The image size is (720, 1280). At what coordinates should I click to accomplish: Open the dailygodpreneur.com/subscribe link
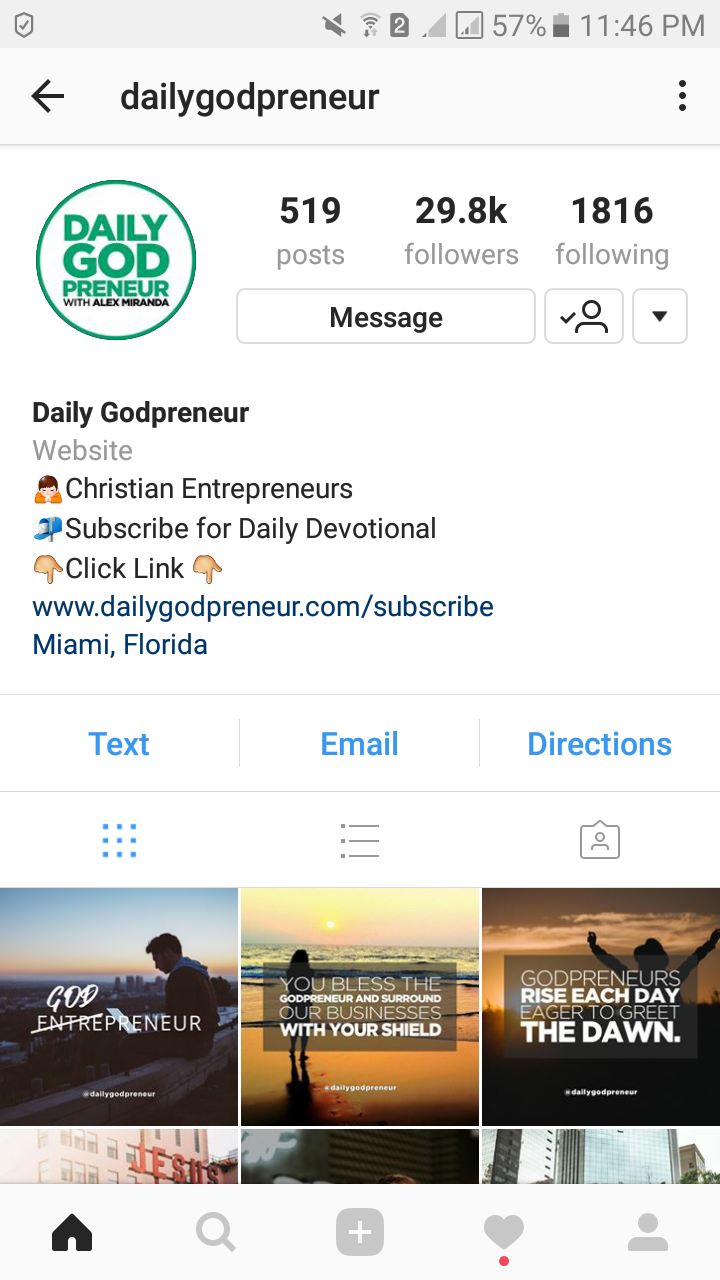(x=263, y=607)
